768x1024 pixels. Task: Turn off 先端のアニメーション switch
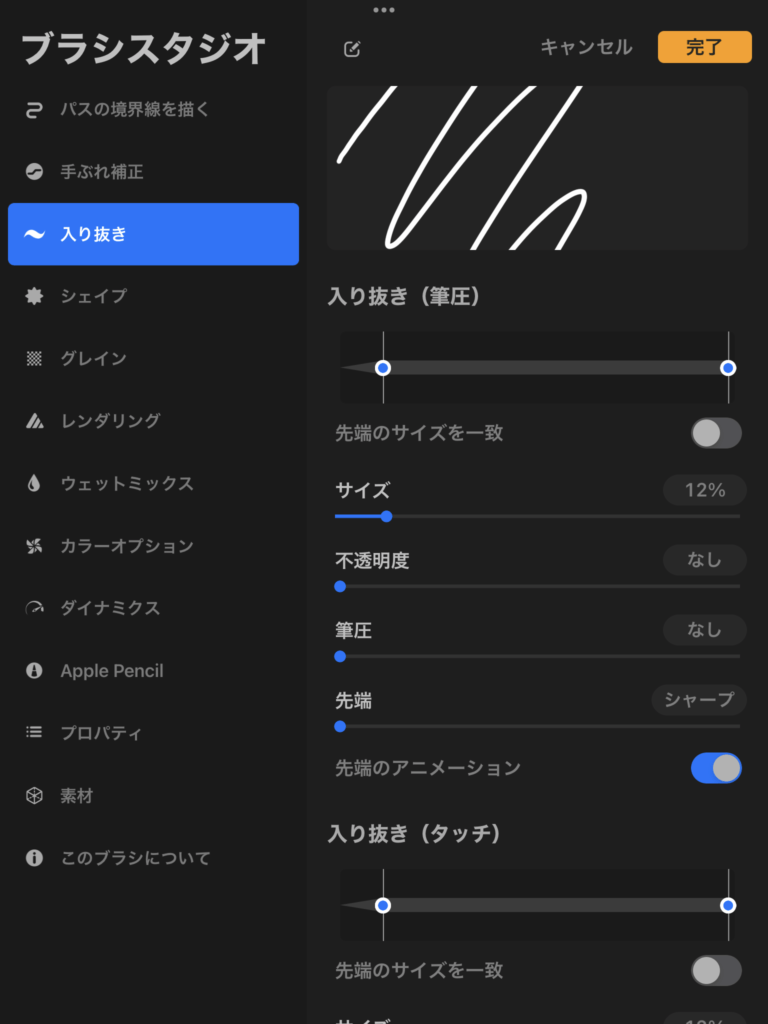tap(716, 768)
